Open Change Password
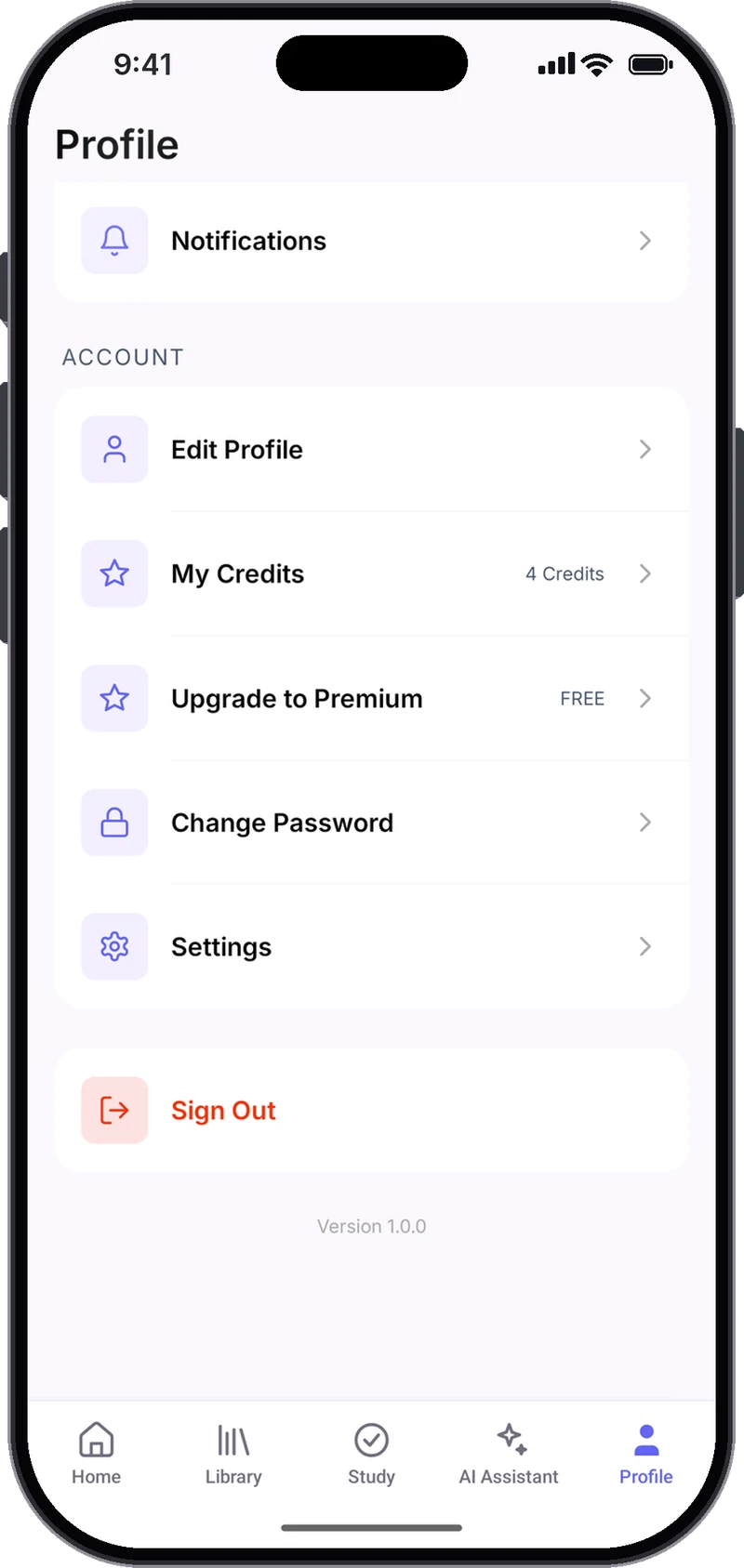This screenshot has height=1568, width=744. pos(371,823)
